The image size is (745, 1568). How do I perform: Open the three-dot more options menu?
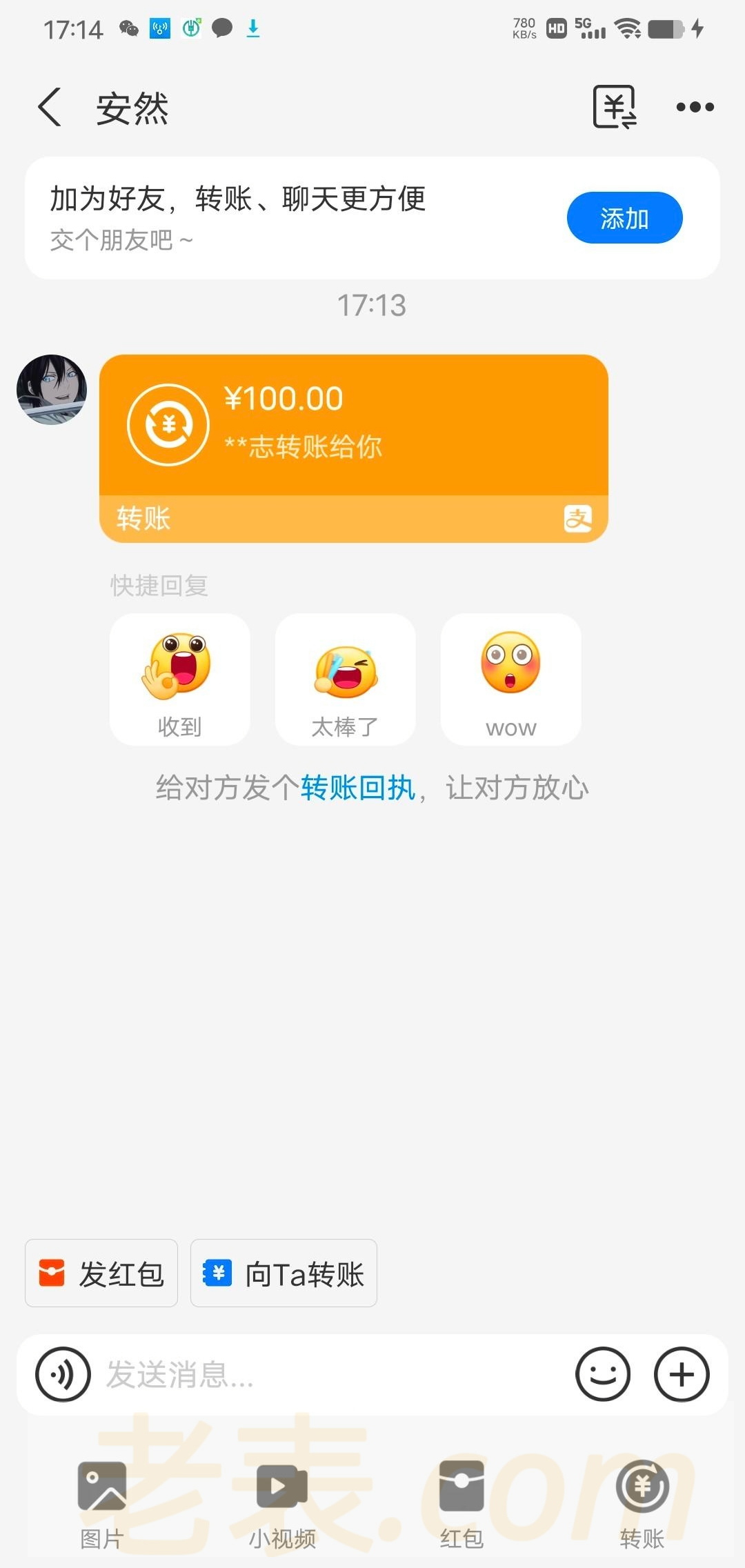695,107
